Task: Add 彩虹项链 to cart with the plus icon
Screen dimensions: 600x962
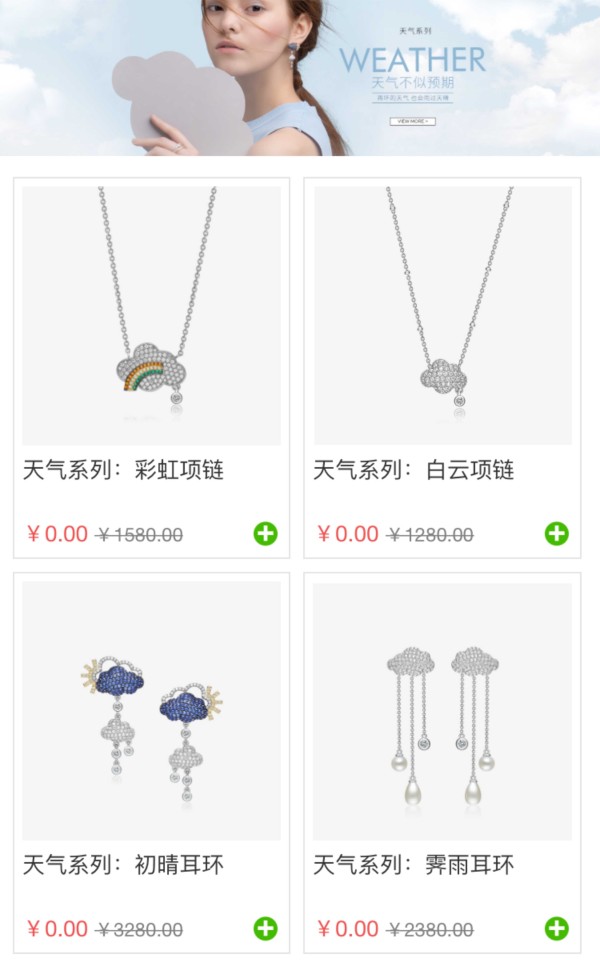Action: tap(265, 533)
